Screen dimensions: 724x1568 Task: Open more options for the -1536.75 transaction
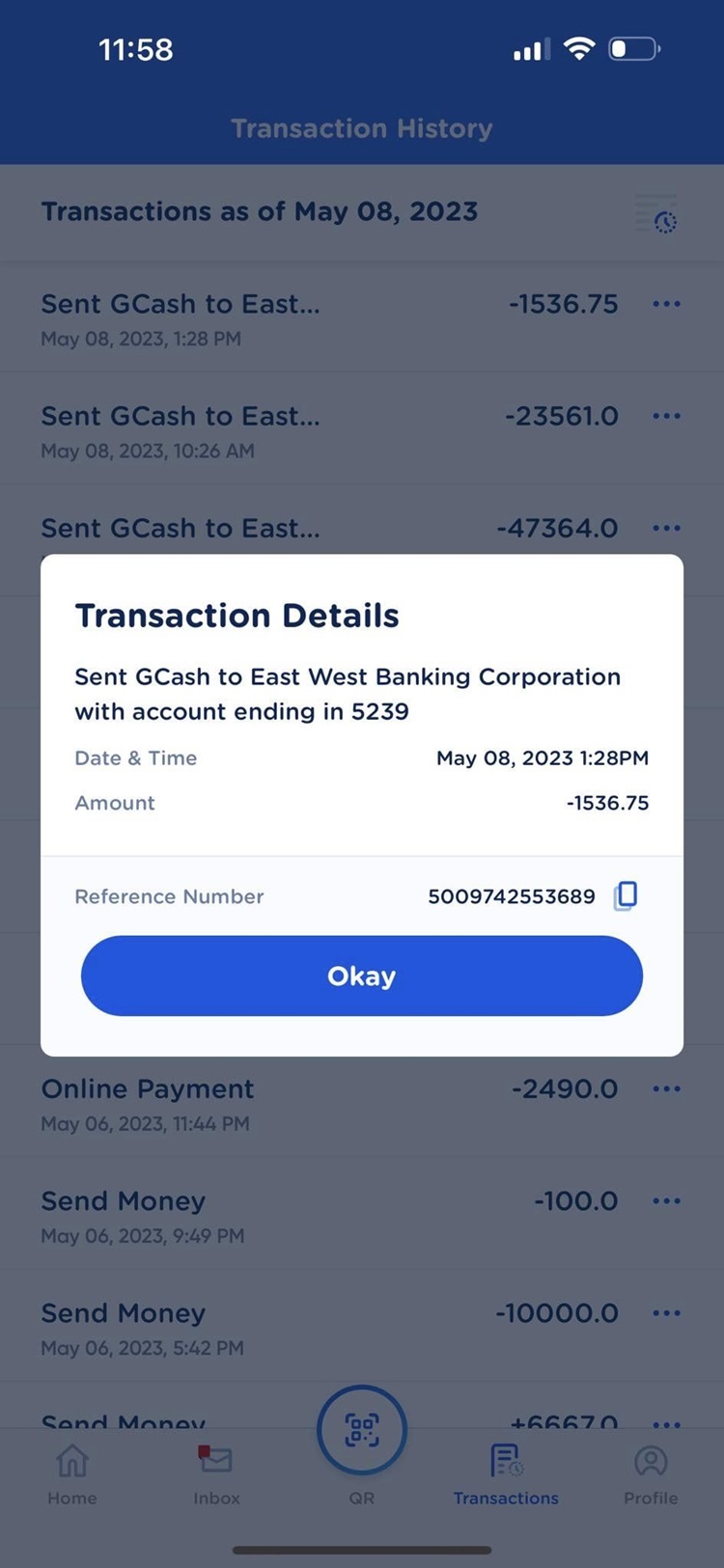(x=666, y=304)
